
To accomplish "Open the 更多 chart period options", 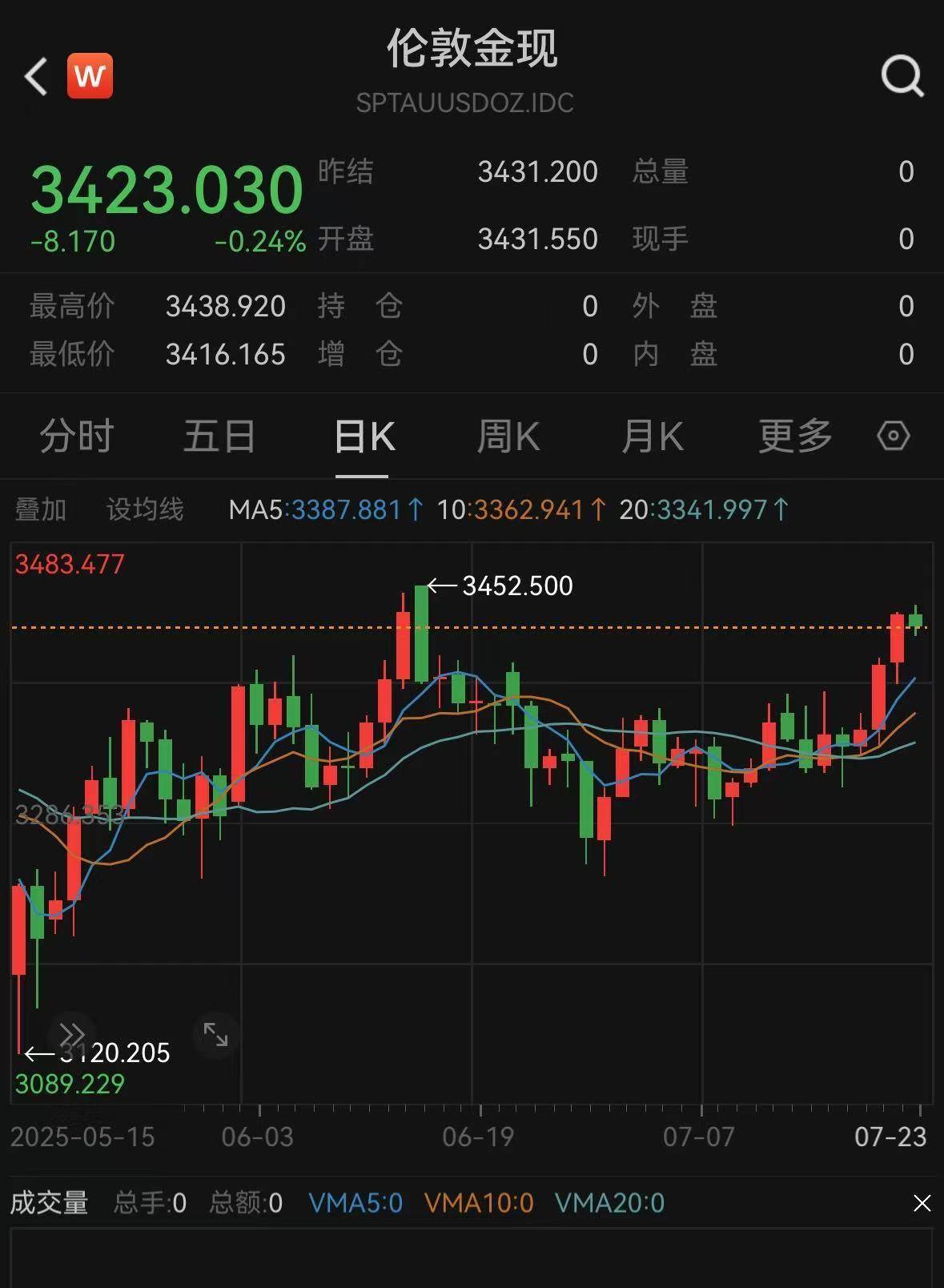I will [x=794, y=437].
